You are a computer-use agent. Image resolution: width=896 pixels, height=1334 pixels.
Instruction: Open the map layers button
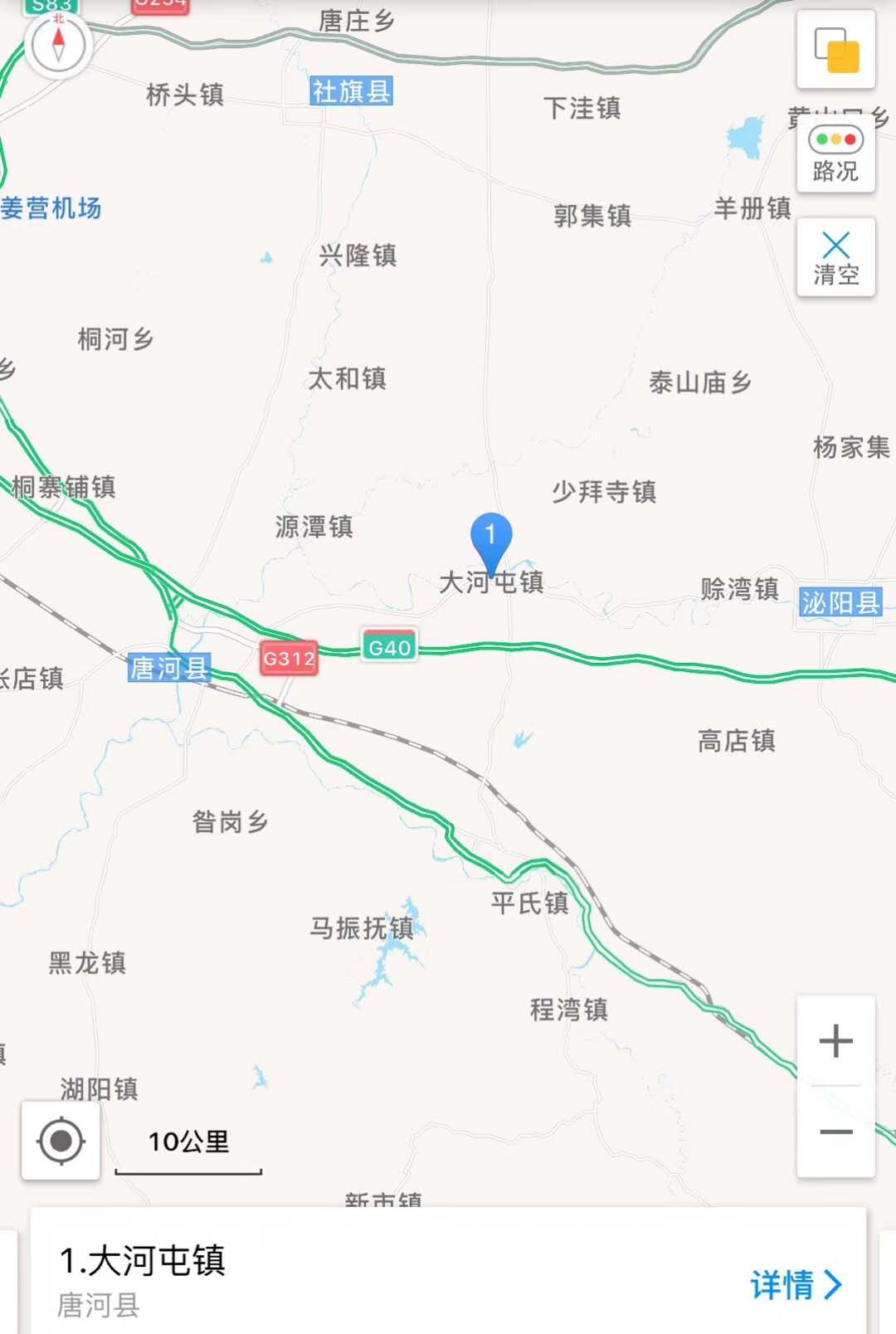pyautogui.click(x=835, y=50)
